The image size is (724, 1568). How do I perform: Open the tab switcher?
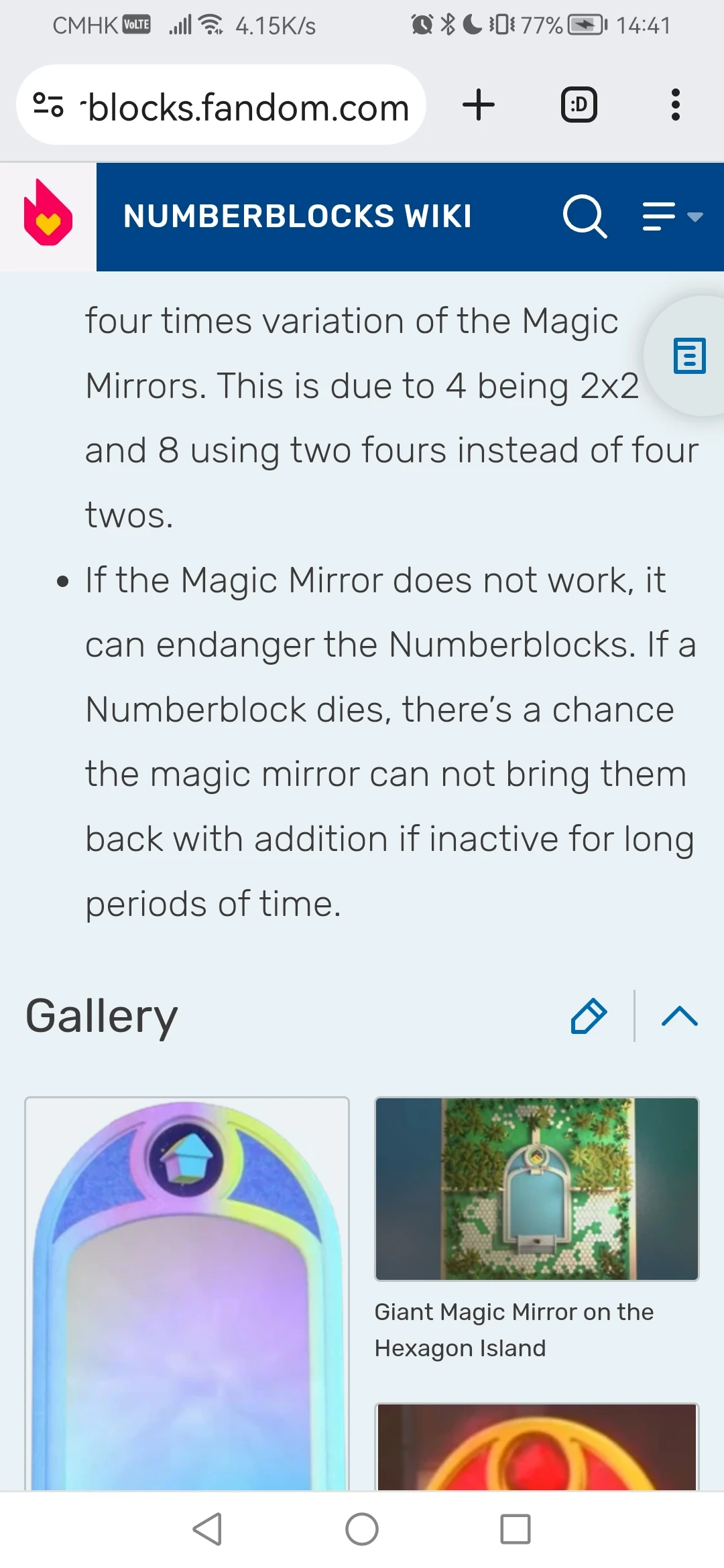(x=579, y=105)
